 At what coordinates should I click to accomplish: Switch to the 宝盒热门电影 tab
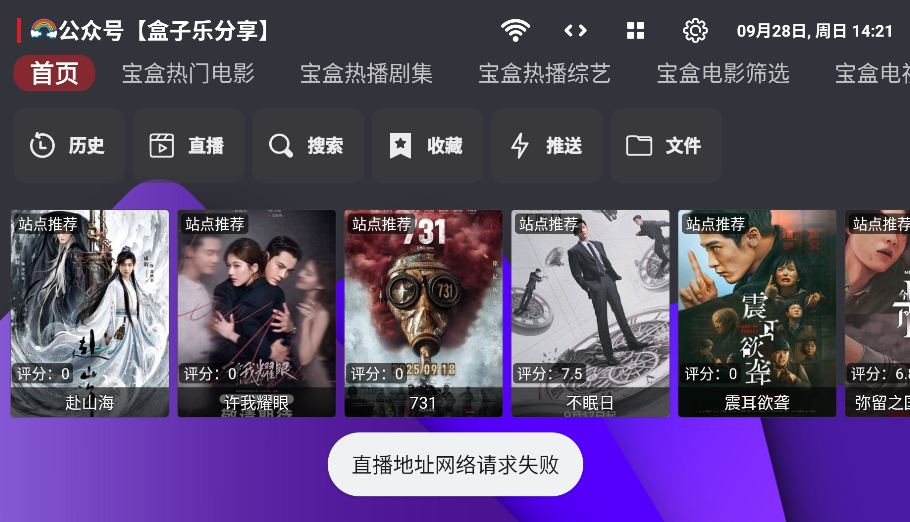pos(188,73)
